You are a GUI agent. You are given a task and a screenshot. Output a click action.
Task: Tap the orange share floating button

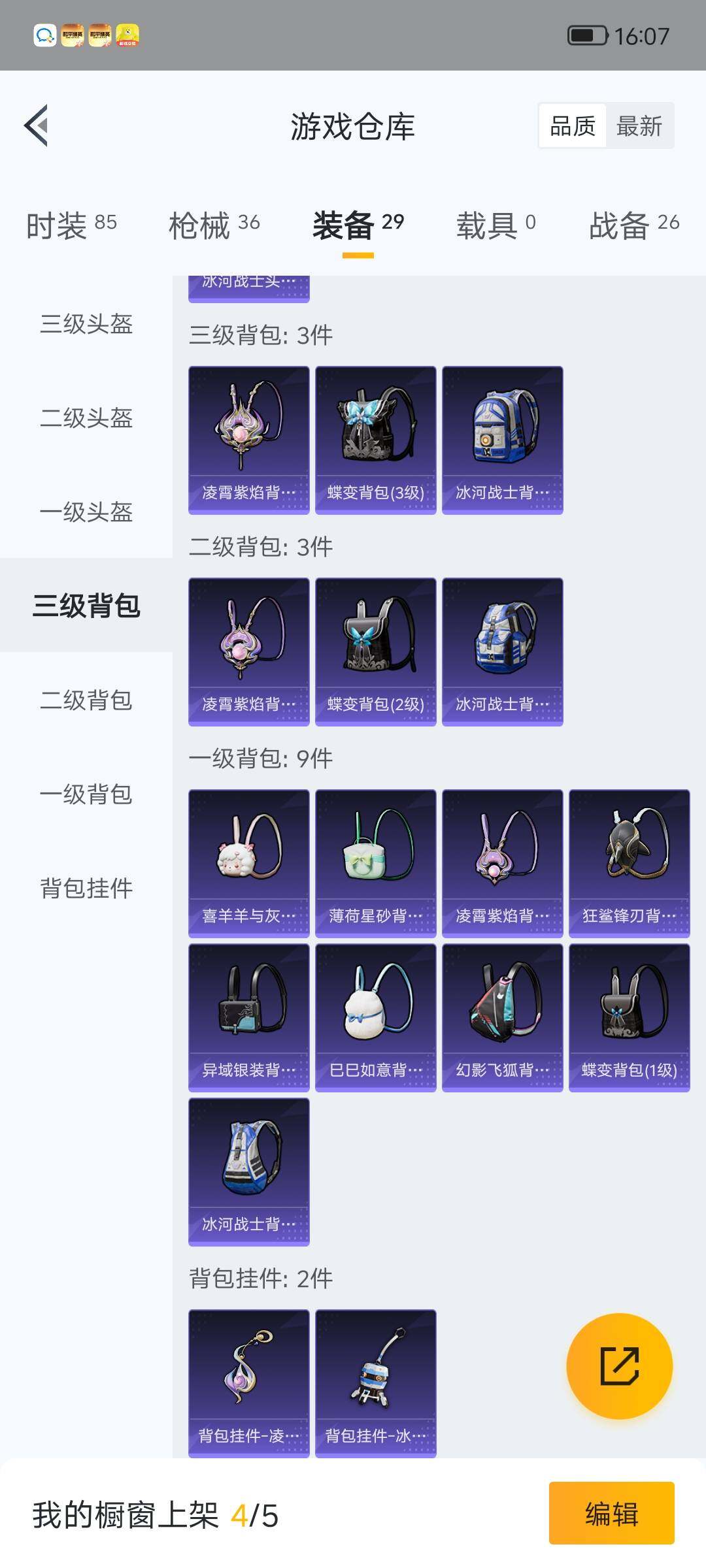click(619, 1365)
